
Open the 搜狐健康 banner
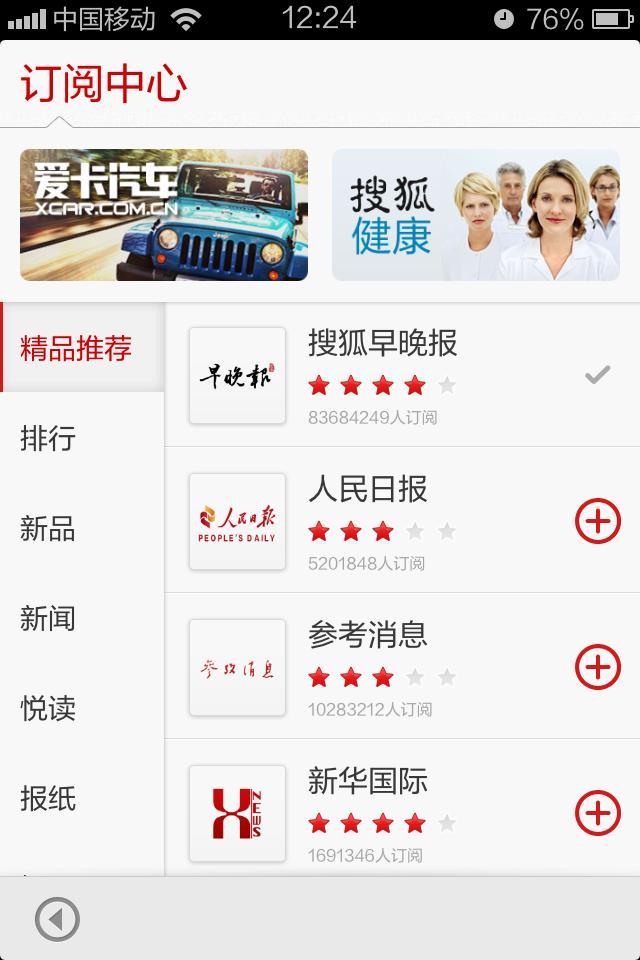(x=476, y=215)
